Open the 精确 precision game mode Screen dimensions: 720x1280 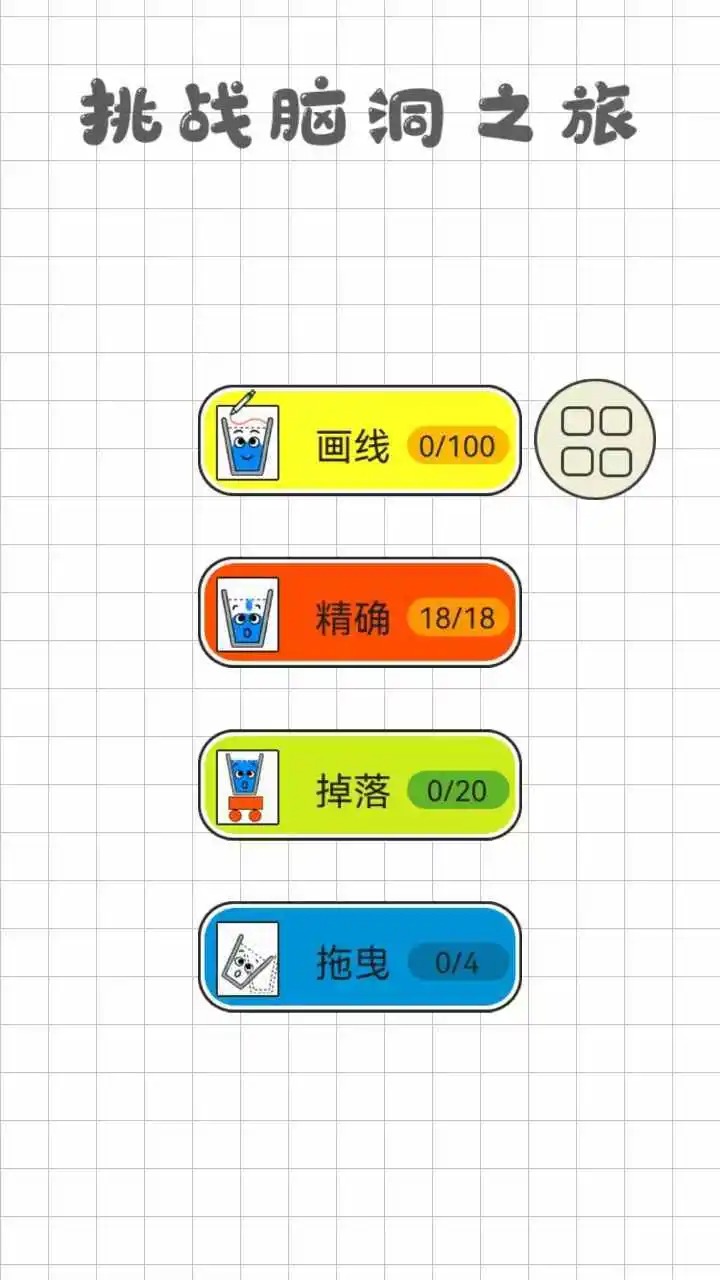(360, 613)
